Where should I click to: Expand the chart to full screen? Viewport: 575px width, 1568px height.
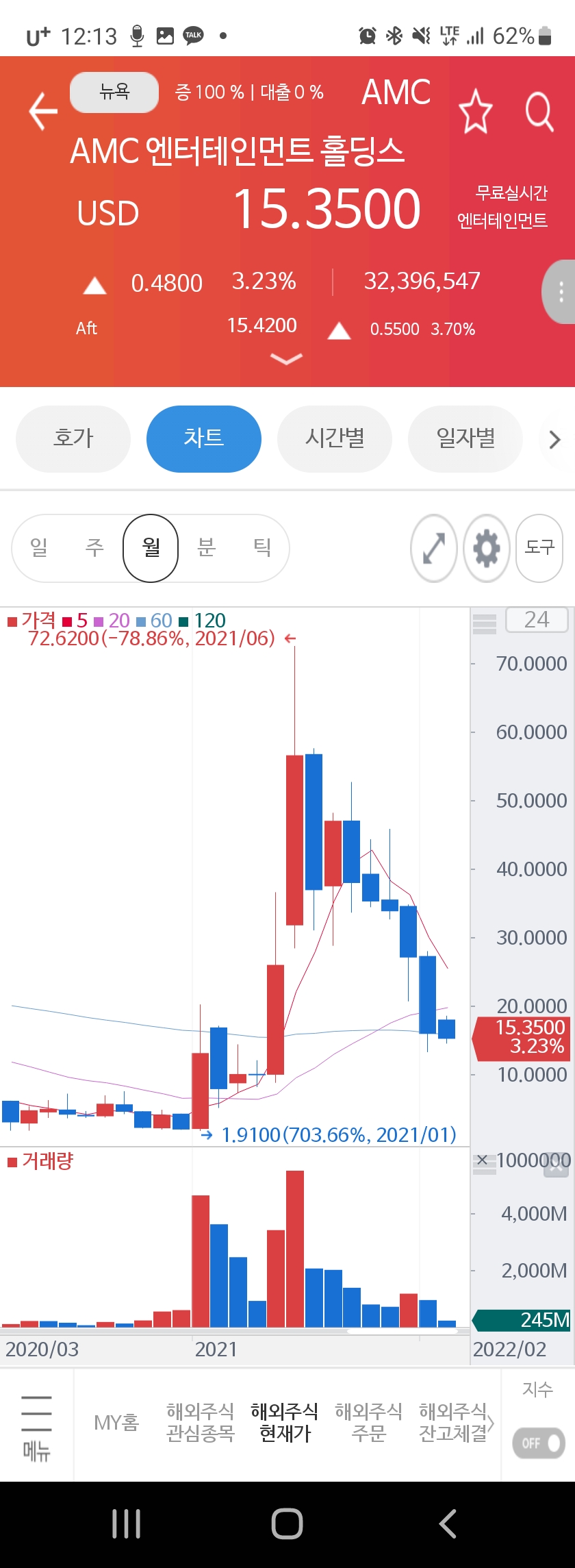point(434,548)
